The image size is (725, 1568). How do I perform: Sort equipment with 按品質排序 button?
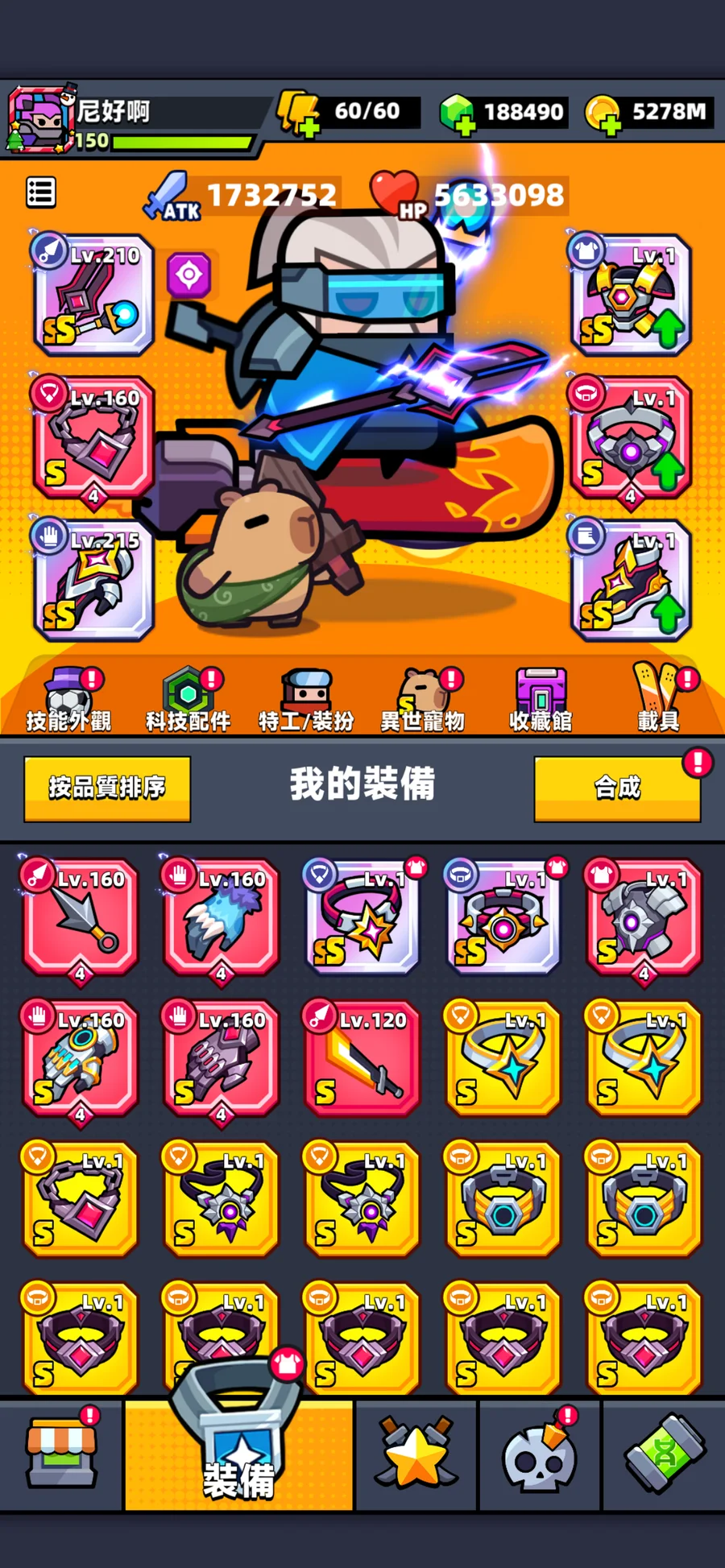107,788
